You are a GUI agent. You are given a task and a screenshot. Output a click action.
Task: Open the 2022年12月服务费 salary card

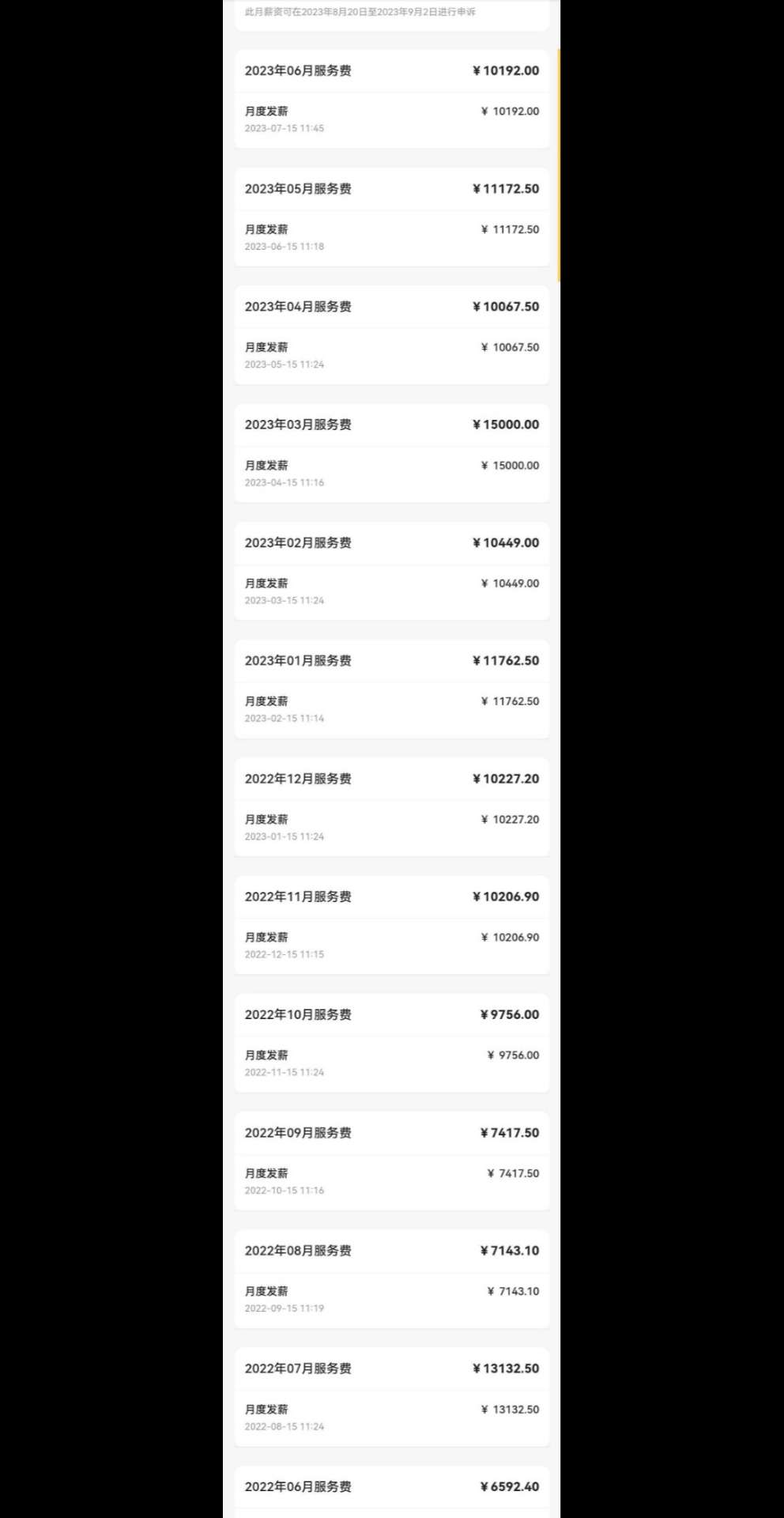[x=392, y=807]
